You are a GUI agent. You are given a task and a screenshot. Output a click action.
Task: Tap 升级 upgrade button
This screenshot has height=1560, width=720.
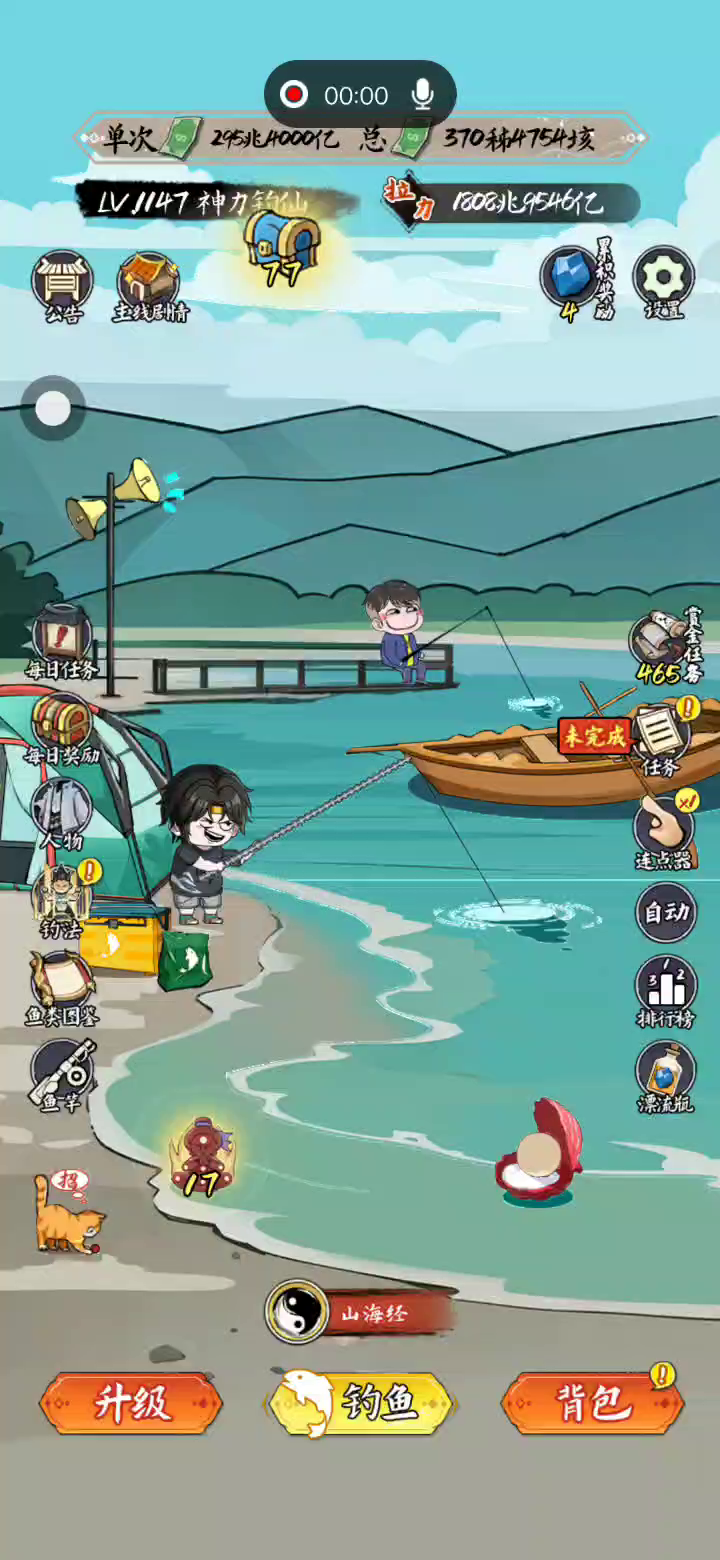(x=131, y=1404)
